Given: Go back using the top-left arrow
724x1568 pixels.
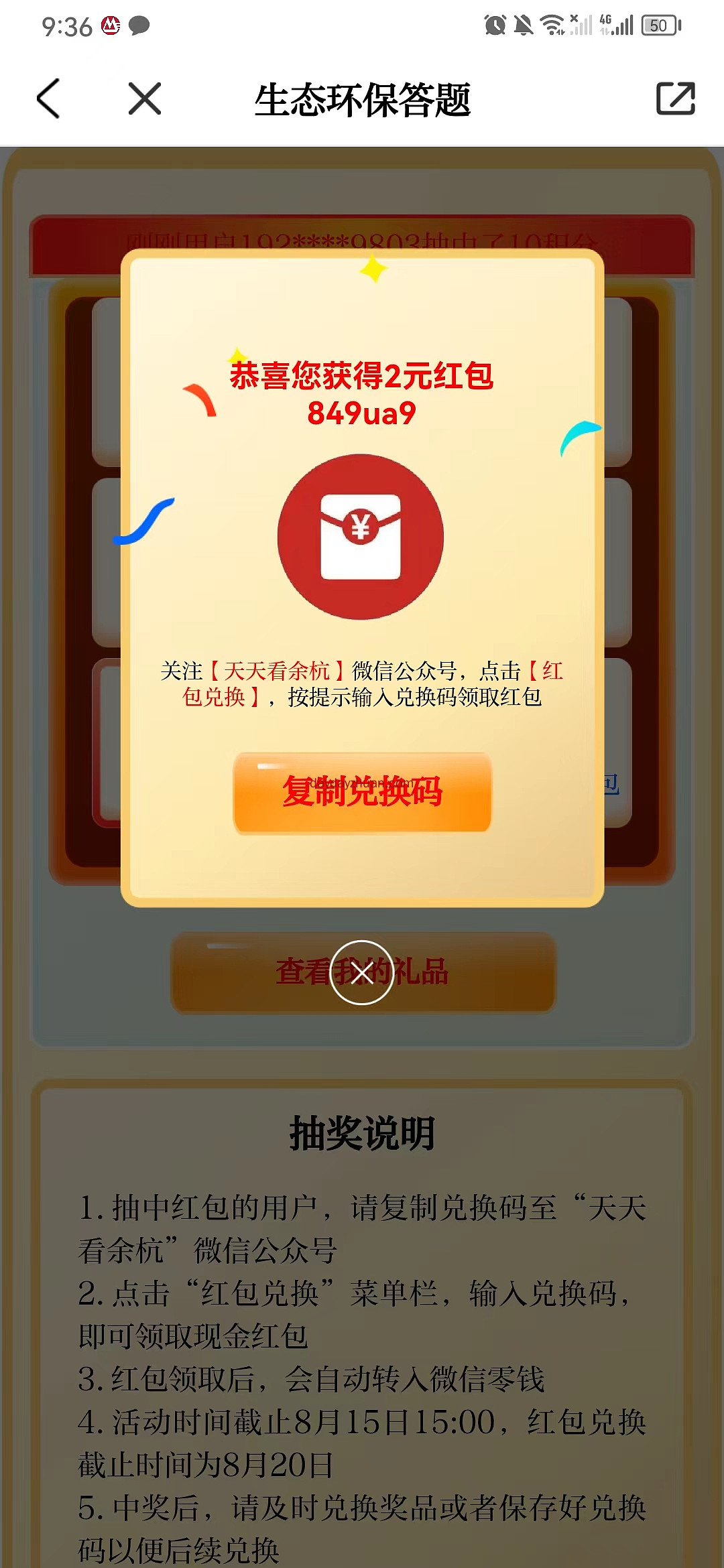Looking at the screenshot, I should [48, 99].
